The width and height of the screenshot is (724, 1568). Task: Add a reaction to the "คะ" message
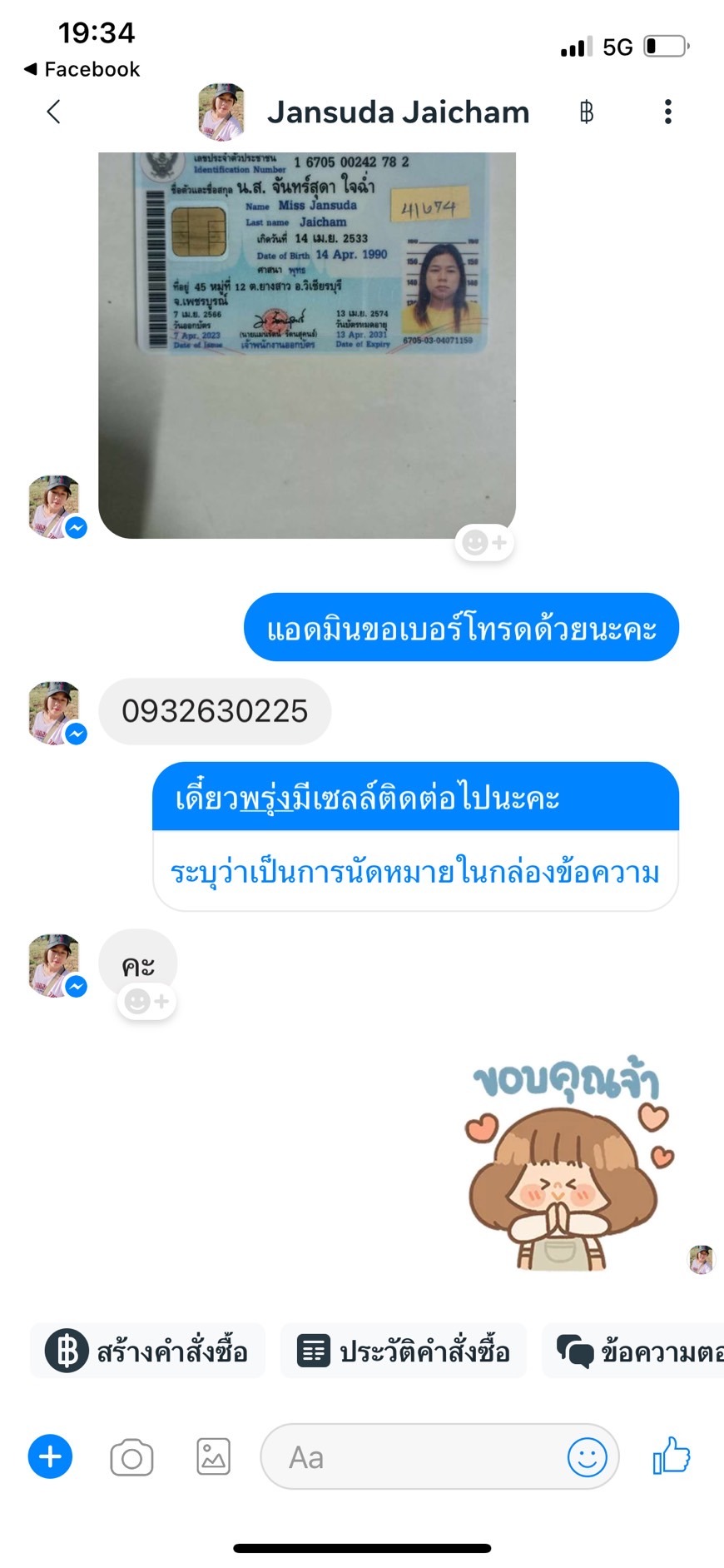[147, 1001]
